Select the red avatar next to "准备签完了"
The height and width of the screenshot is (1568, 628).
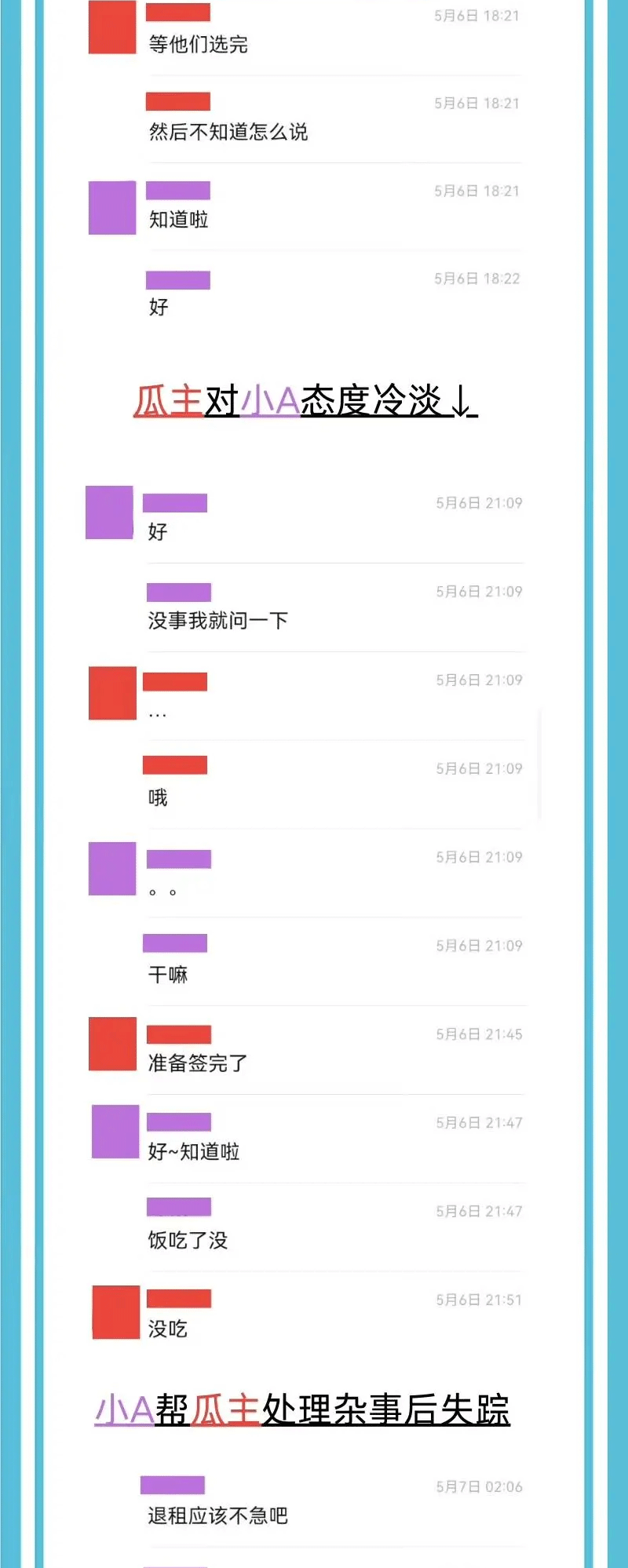(112, 1044)
